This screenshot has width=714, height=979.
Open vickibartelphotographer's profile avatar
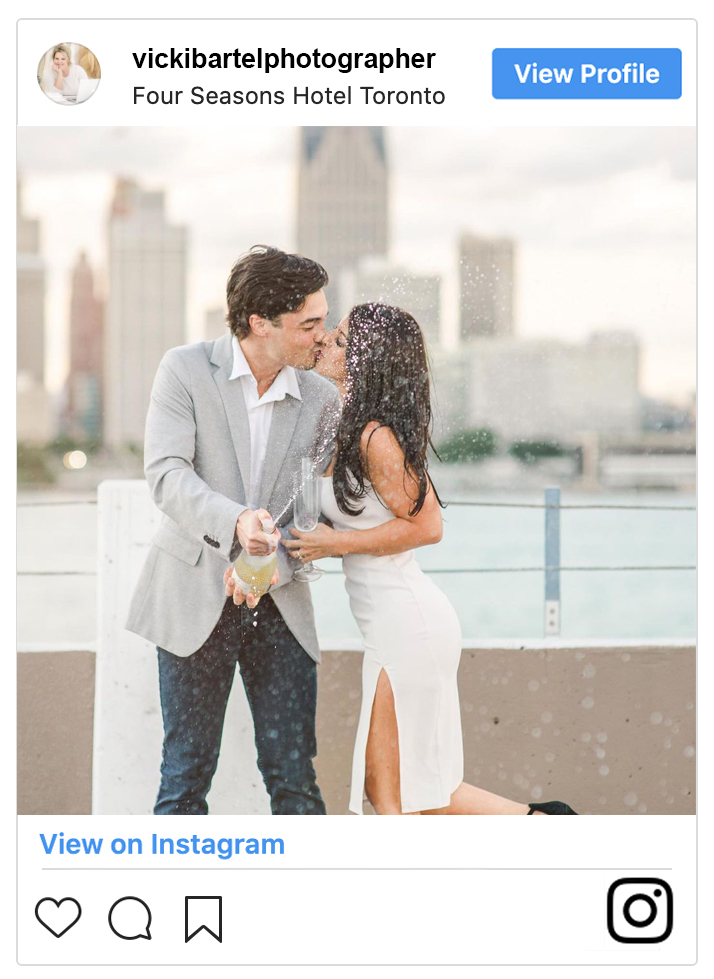tap(69, 74)
